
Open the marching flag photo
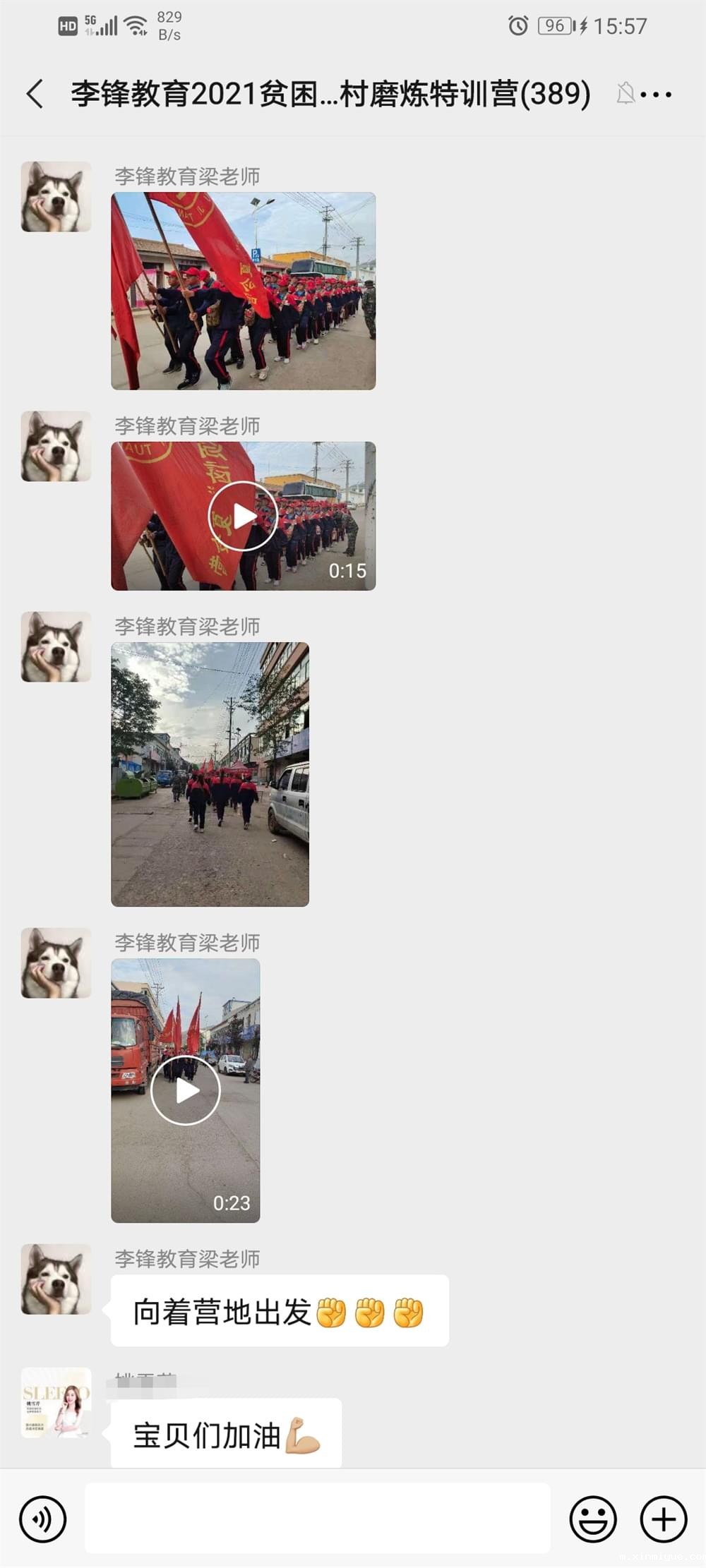pyautogui.click(x=243, y=291)
